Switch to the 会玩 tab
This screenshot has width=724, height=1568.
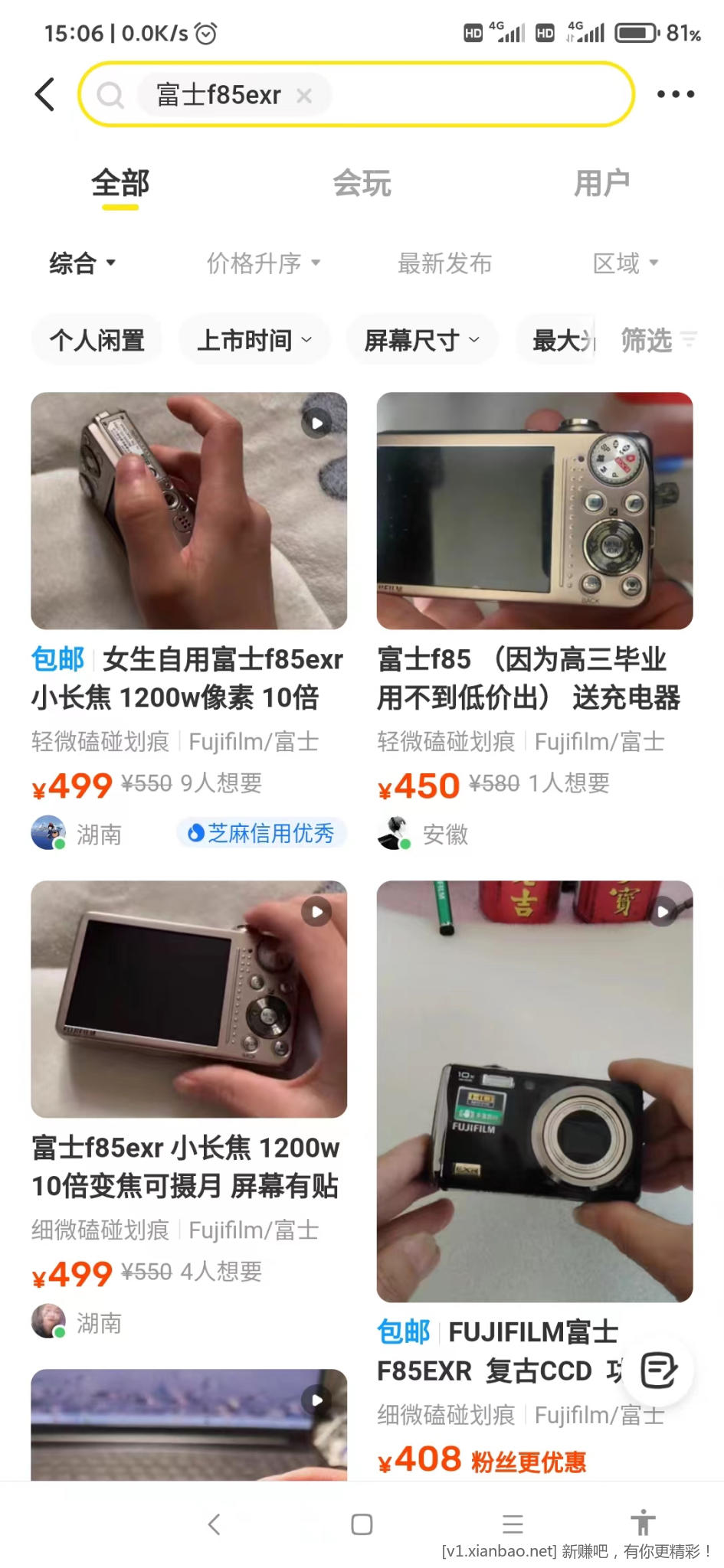coord(362,184)
